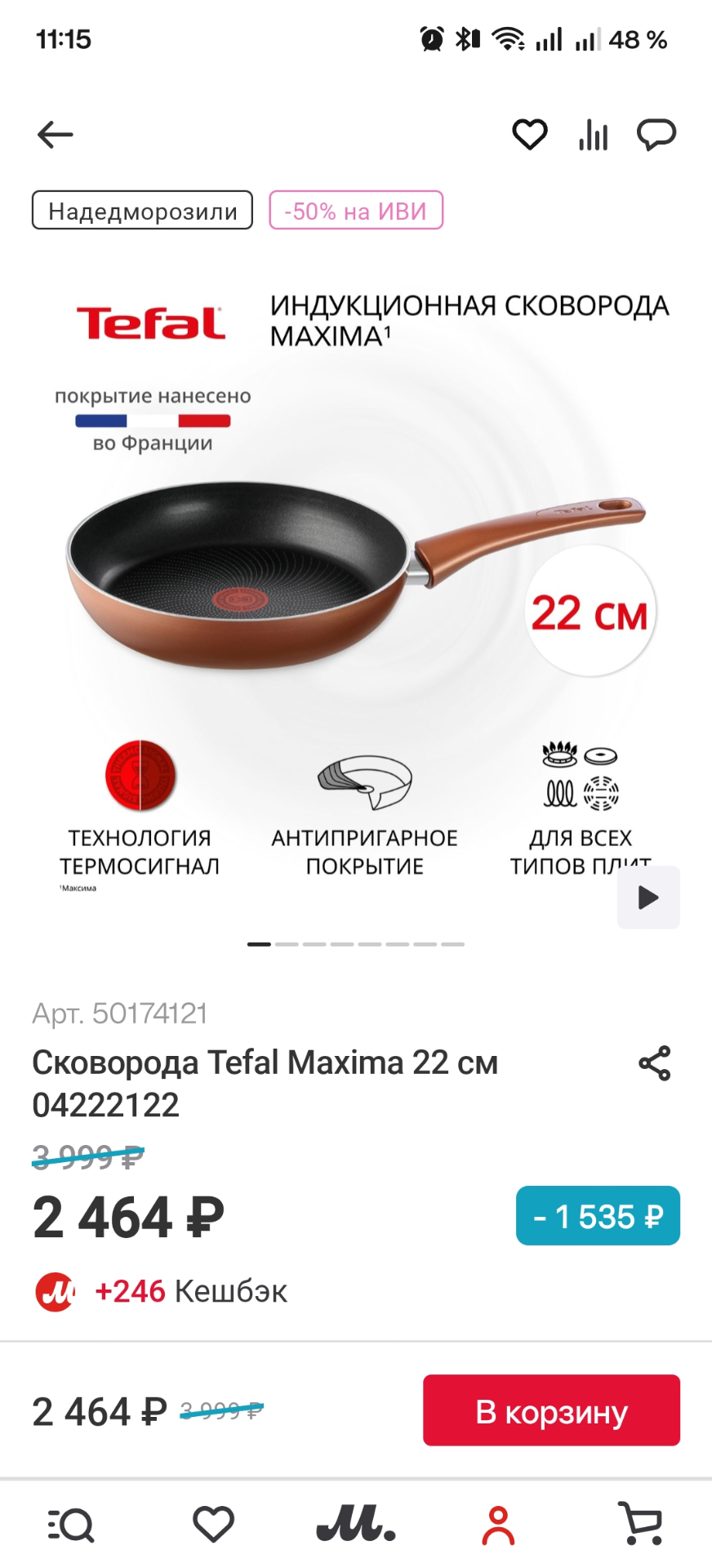Tap the -1 535 ₽ discount badge
The height and width of the screenshot is (1568, 712).
tap(598, 1216)
